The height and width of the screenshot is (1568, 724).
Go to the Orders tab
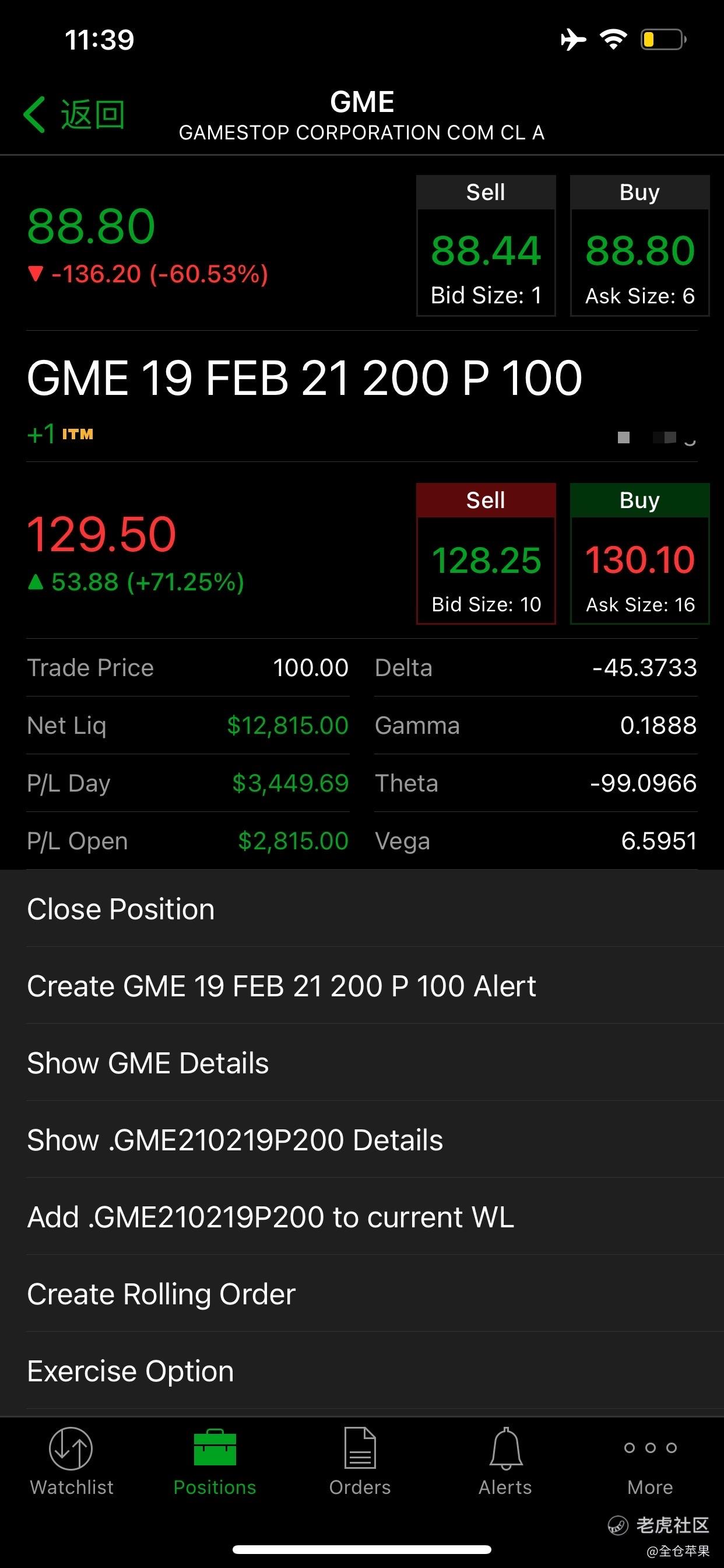coord(360,1461)
